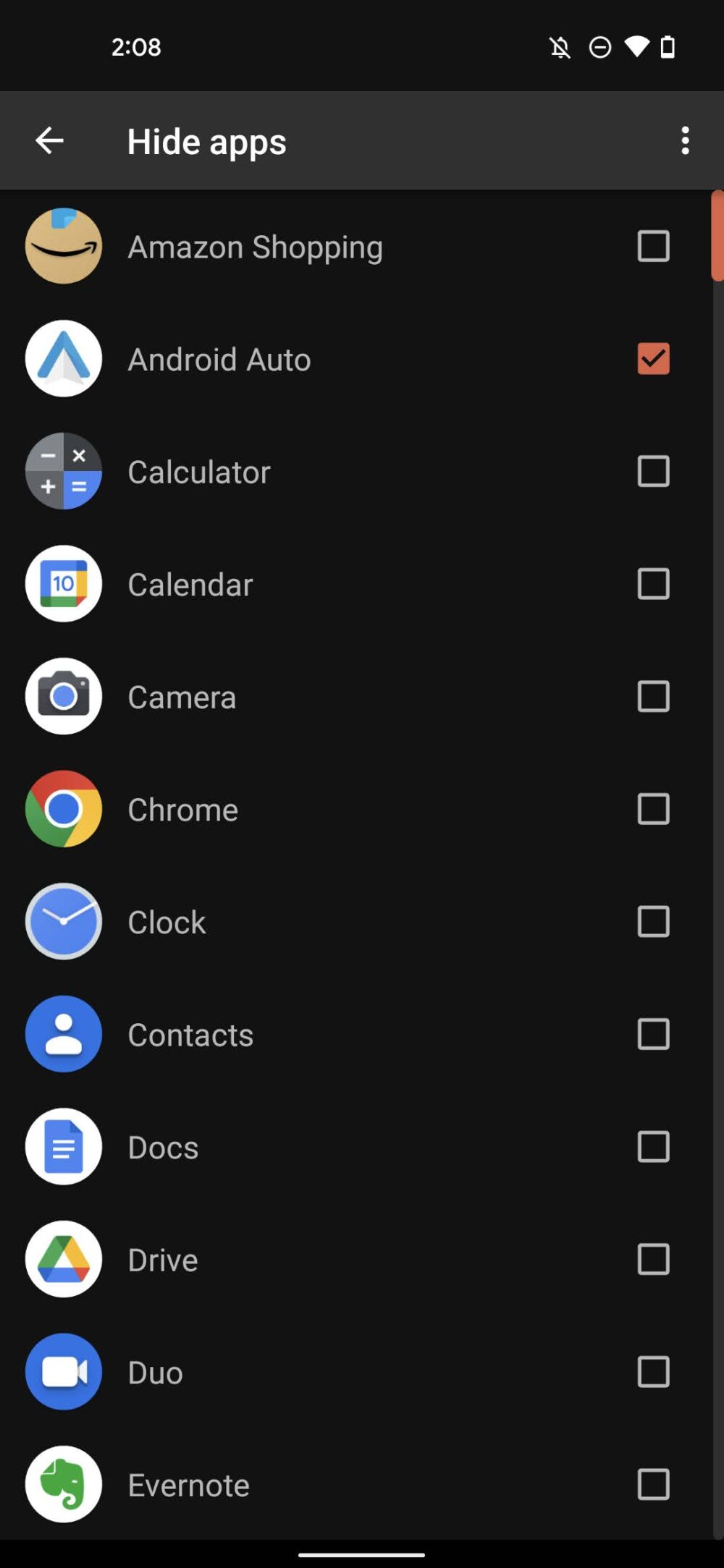Viewport: 724px width, 1568px height.
Task: Enable hiding for the Calculator app
Action: [x=652, y=471]
